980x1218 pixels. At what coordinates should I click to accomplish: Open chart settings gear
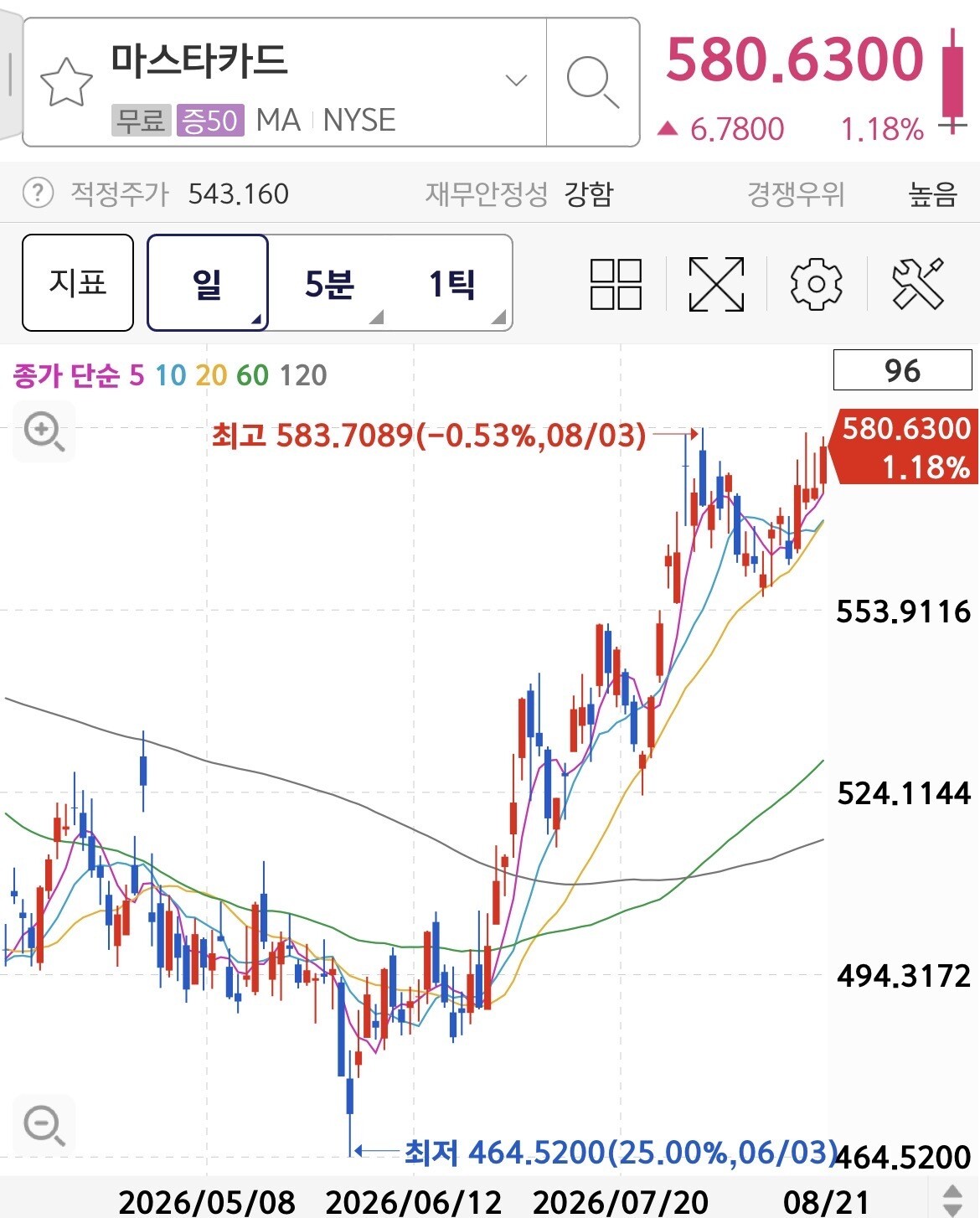tap(816, 284)
